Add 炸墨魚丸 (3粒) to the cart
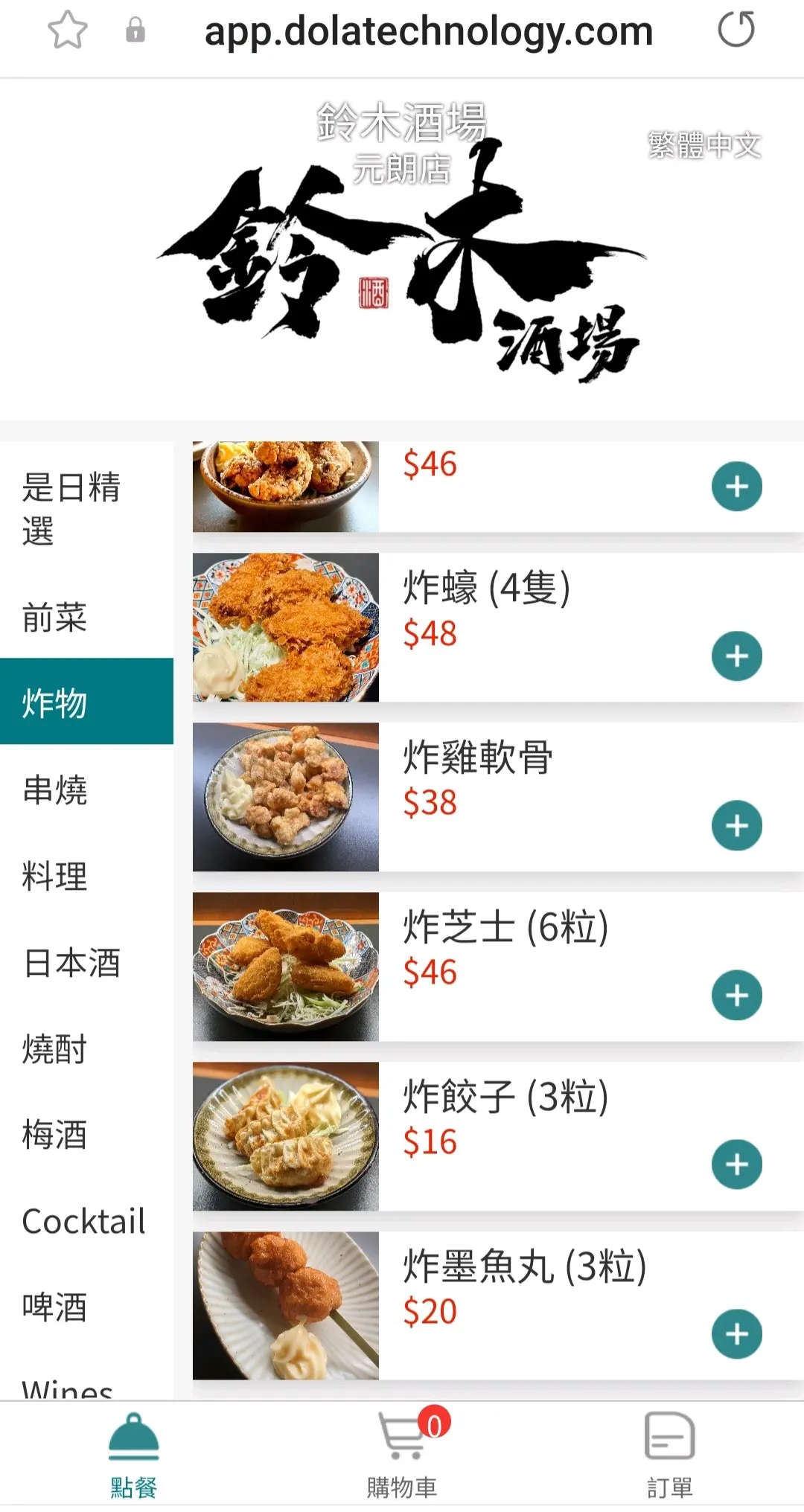The width and height of the screenshot is (804, 1512). point(736,1334)
